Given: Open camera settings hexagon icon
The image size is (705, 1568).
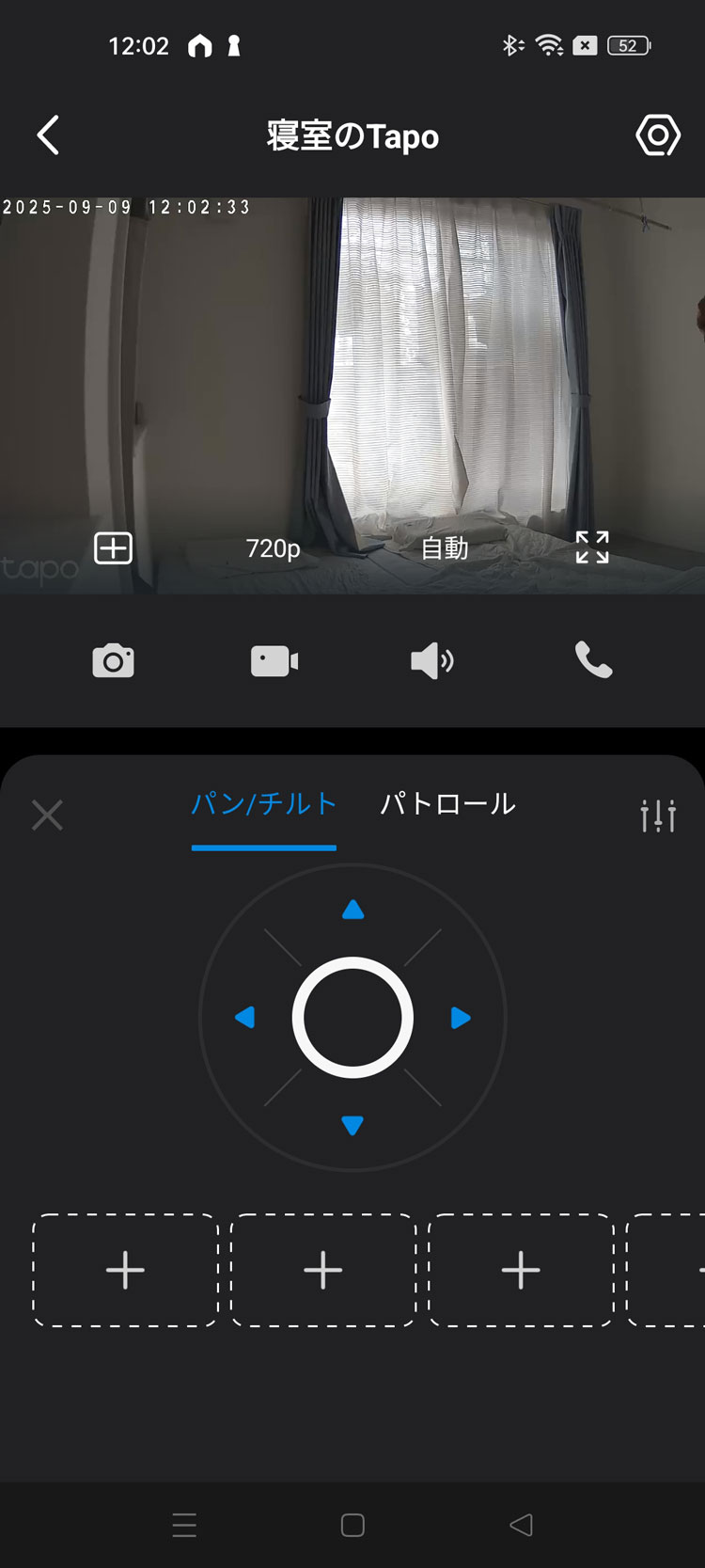Looking at the screenshot, I should click(657, 135).
